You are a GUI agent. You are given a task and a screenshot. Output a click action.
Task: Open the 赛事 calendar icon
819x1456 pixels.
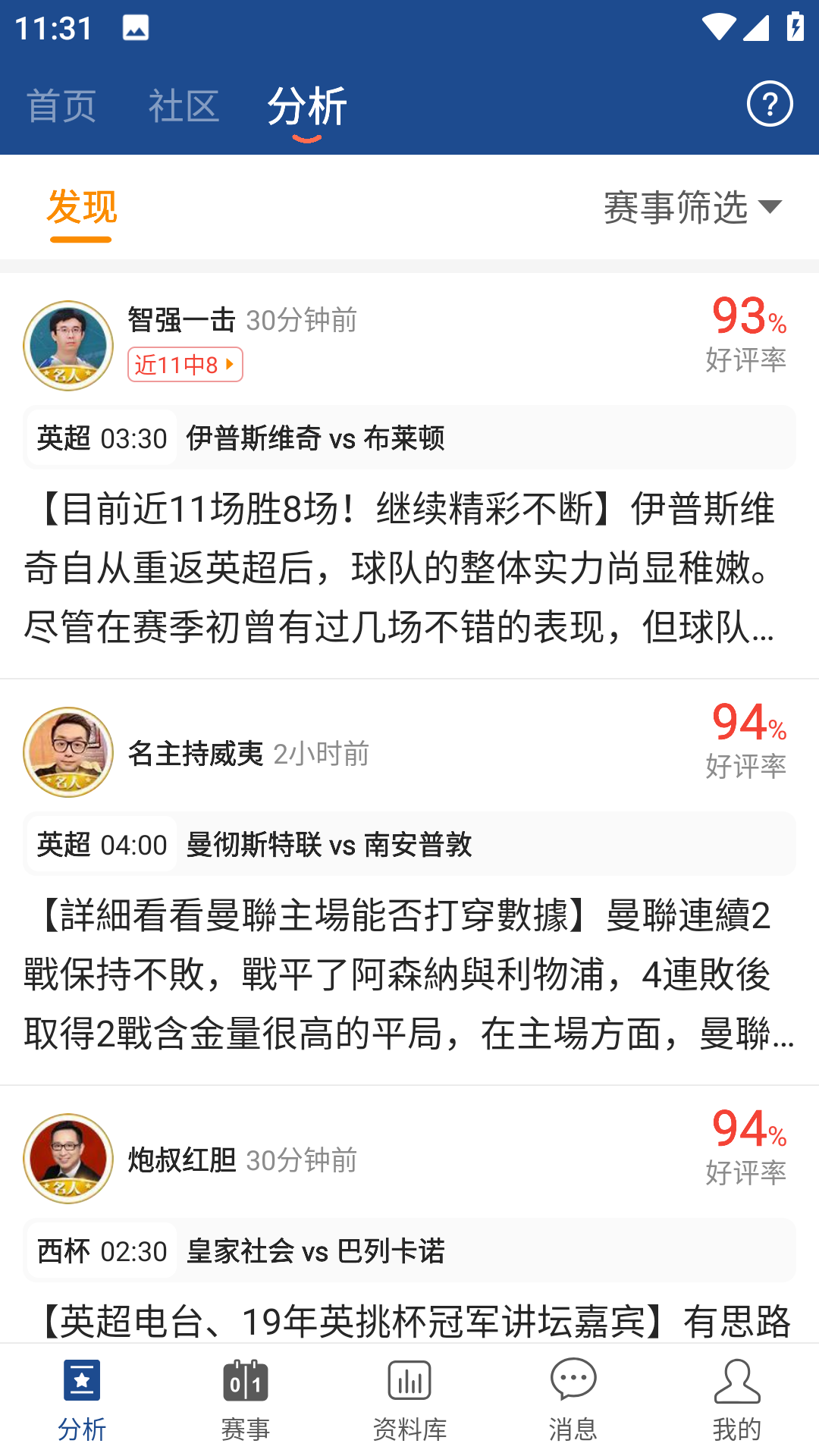point(245,1388)
